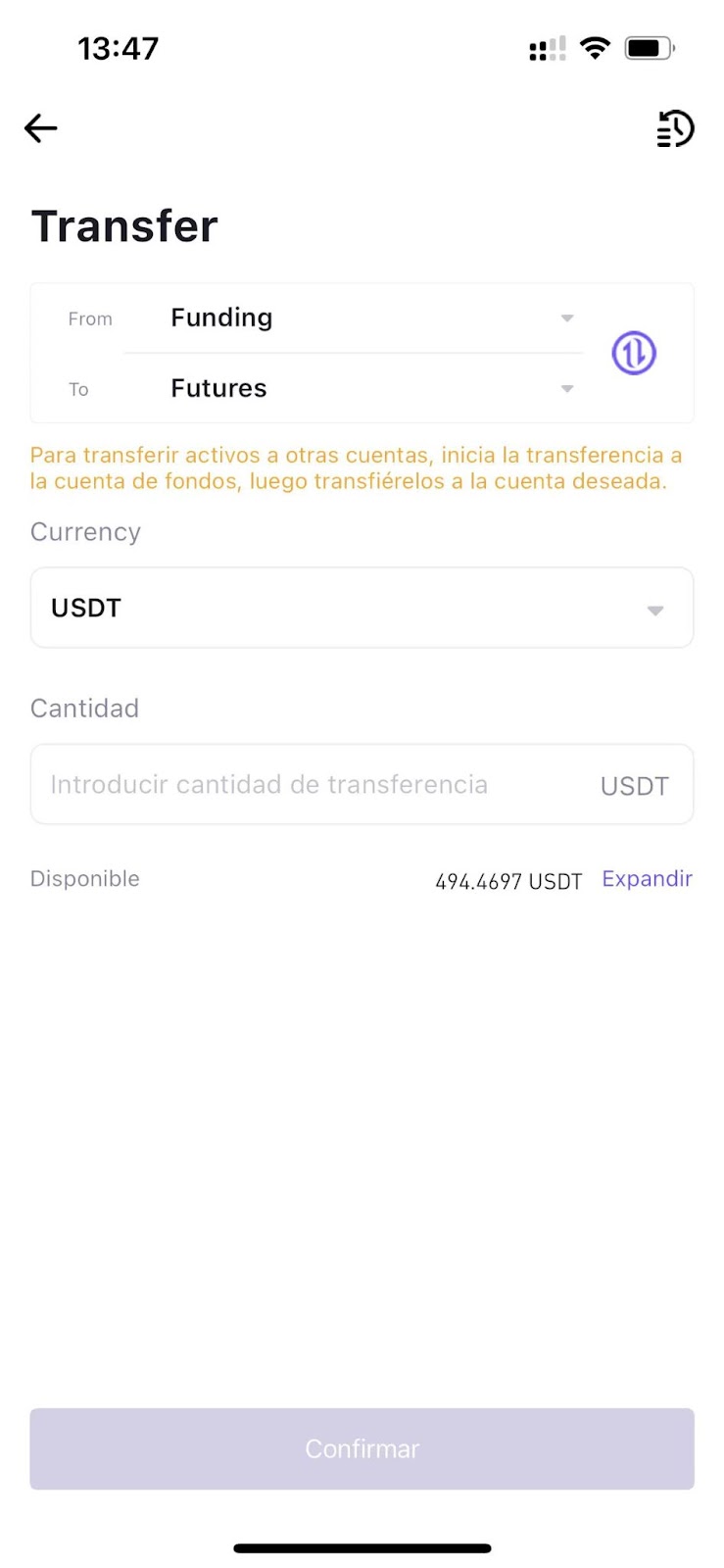Go back using the arrow
This screenshot has width=724, height=1568.
click(40, 128)
